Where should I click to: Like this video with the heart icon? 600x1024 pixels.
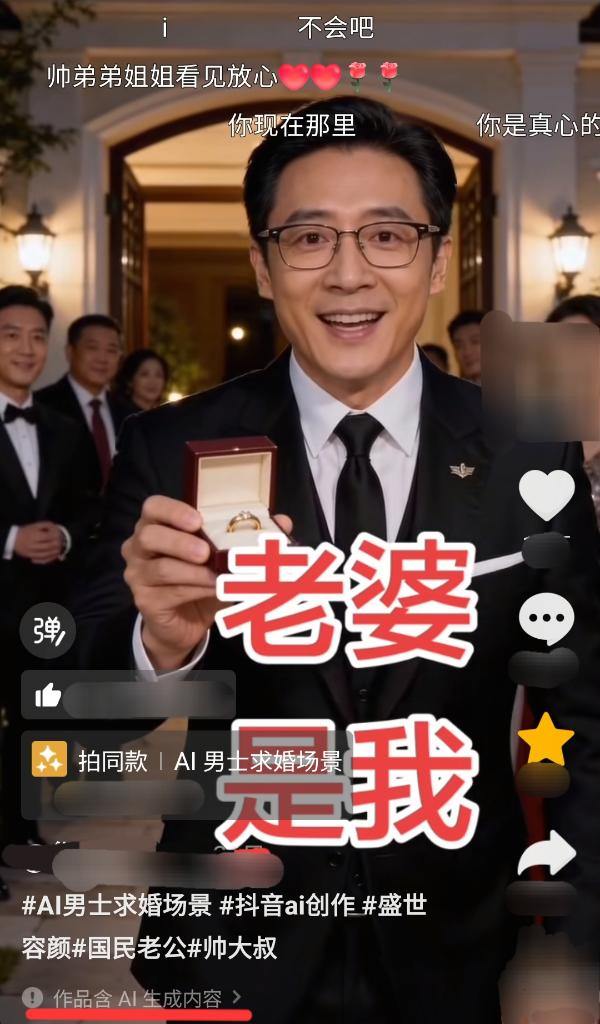[x=546, y=494]
